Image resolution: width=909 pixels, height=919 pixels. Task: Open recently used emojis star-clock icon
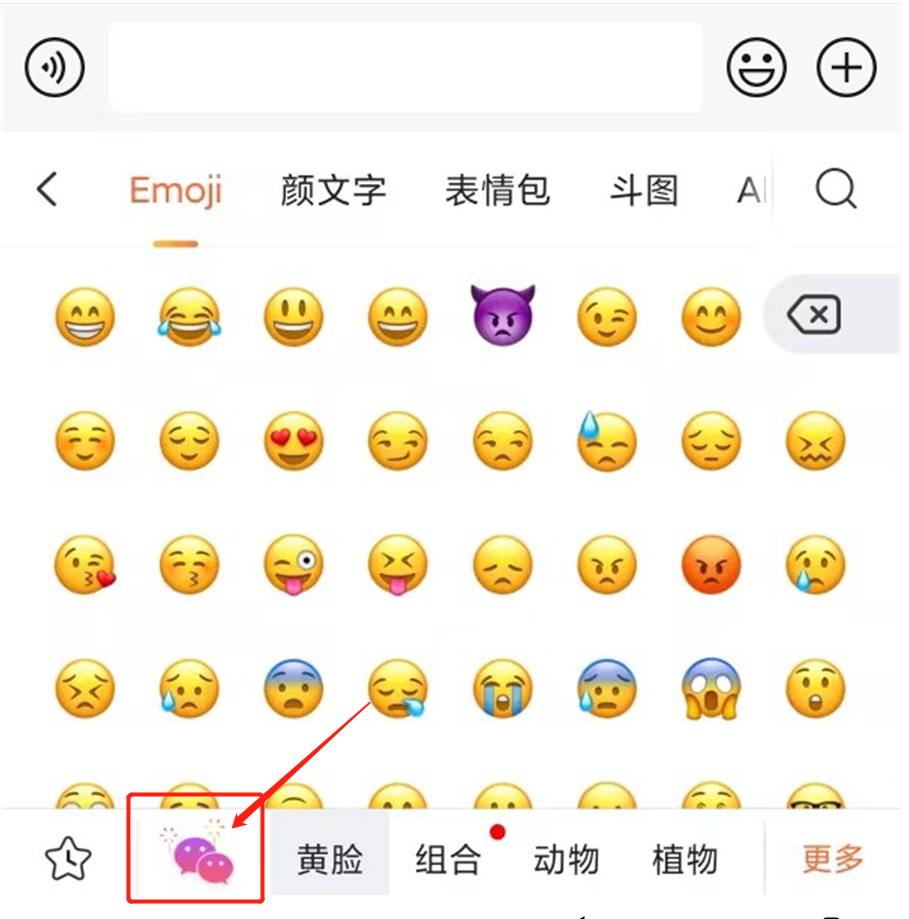point(69,858)
